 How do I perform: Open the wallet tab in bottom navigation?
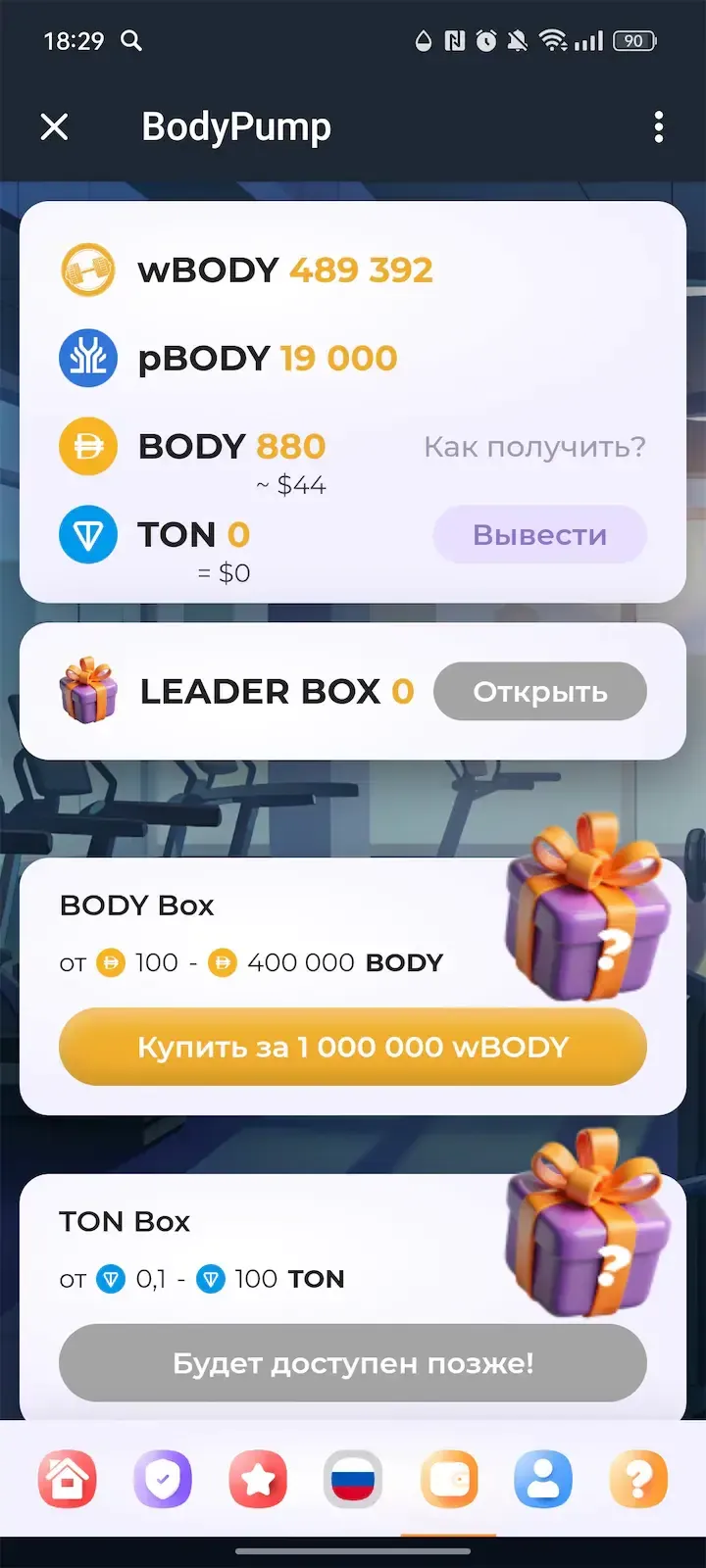pyautogui.click(x=448, y=1480)
